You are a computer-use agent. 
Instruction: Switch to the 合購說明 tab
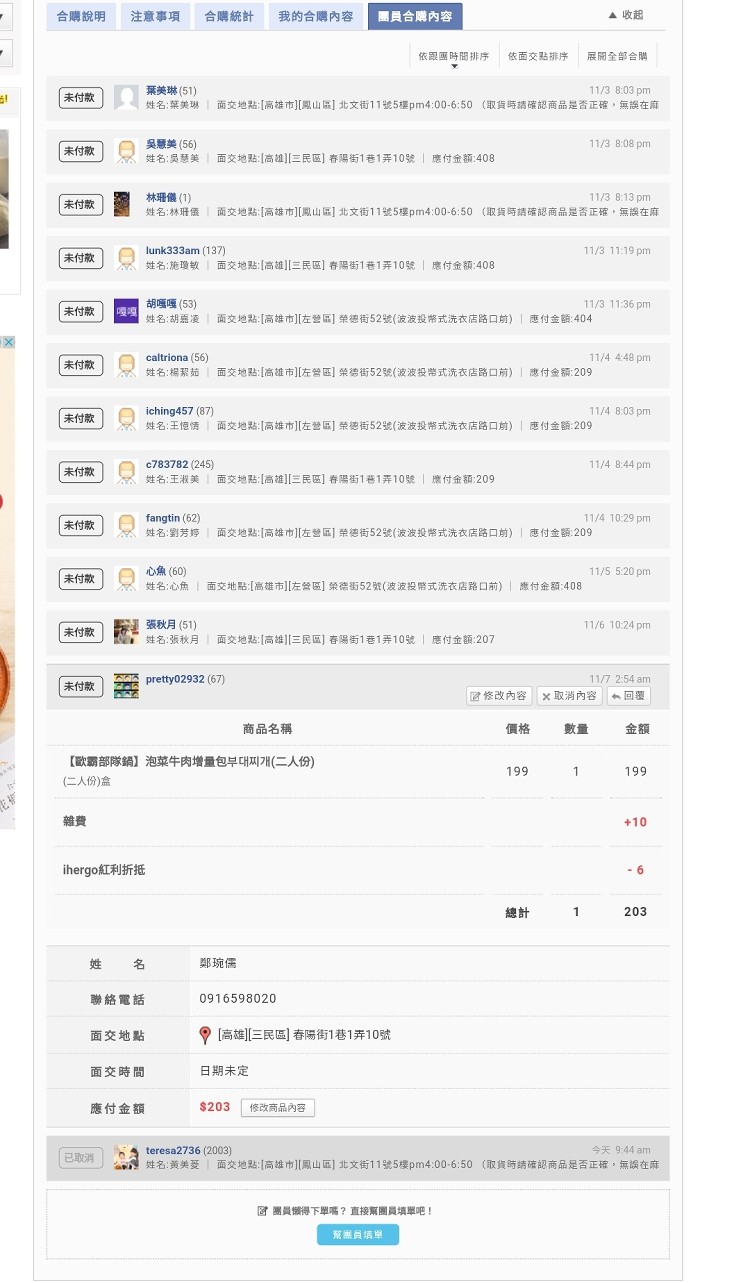[81, 17]
